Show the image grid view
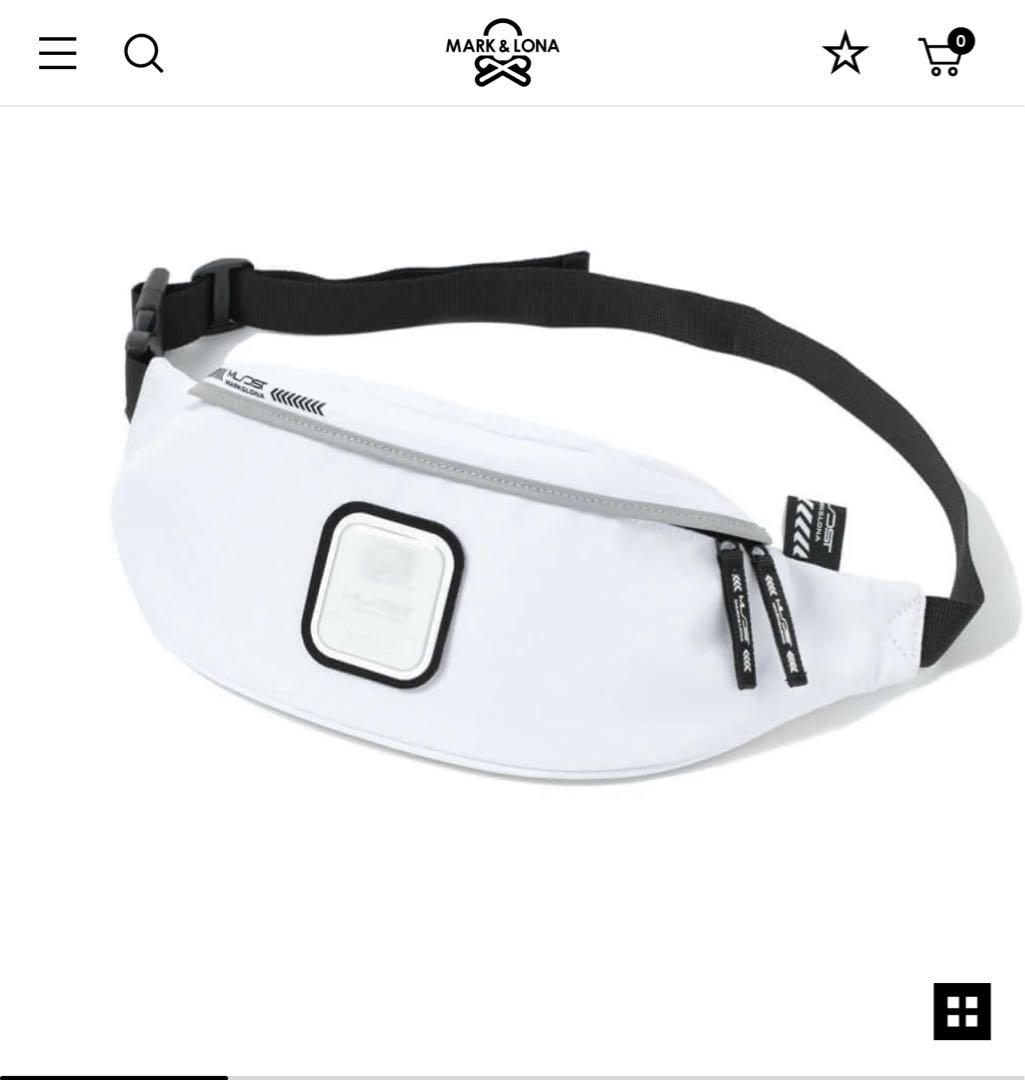Viewport: 1025px width, 1080px height. point(962,1011)
